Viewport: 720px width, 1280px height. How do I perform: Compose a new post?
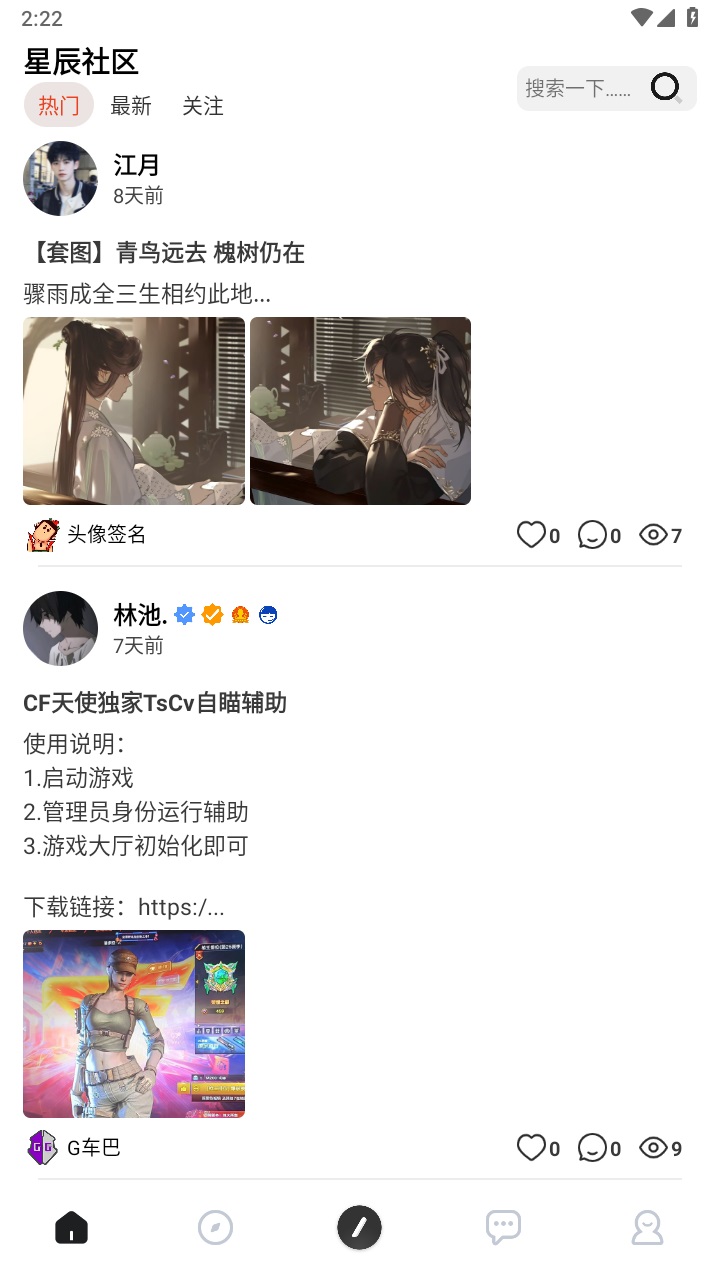[x=360, y=1227]
